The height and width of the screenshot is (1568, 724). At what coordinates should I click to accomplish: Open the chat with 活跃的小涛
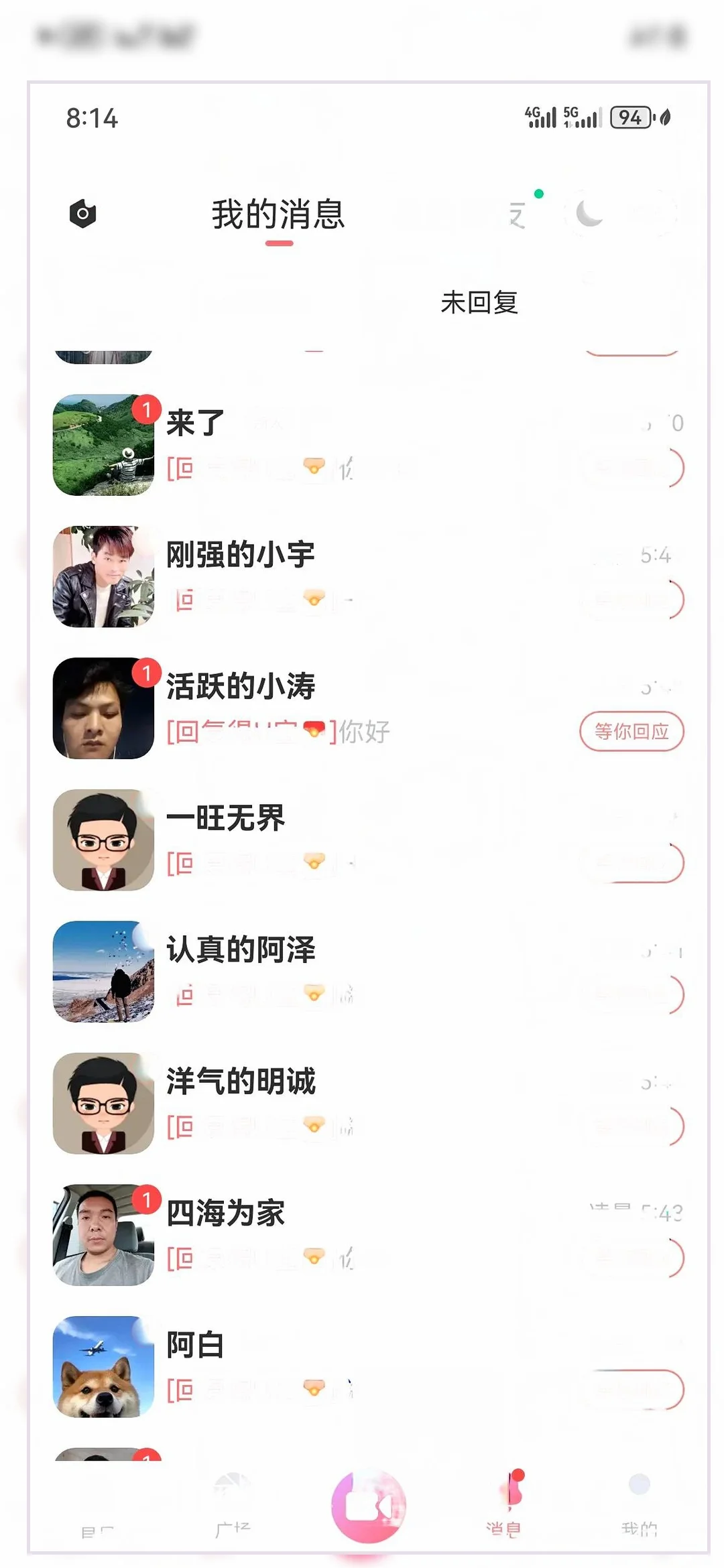pos(368,708)
